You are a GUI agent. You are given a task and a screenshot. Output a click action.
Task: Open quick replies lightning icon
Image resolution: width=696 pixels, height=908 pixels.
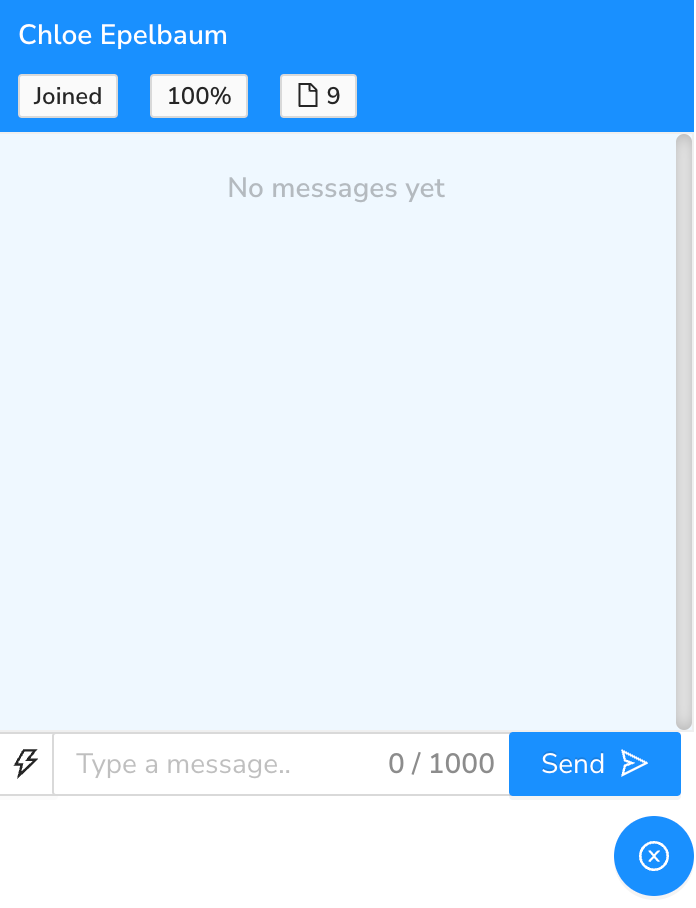tap(26, 764)
